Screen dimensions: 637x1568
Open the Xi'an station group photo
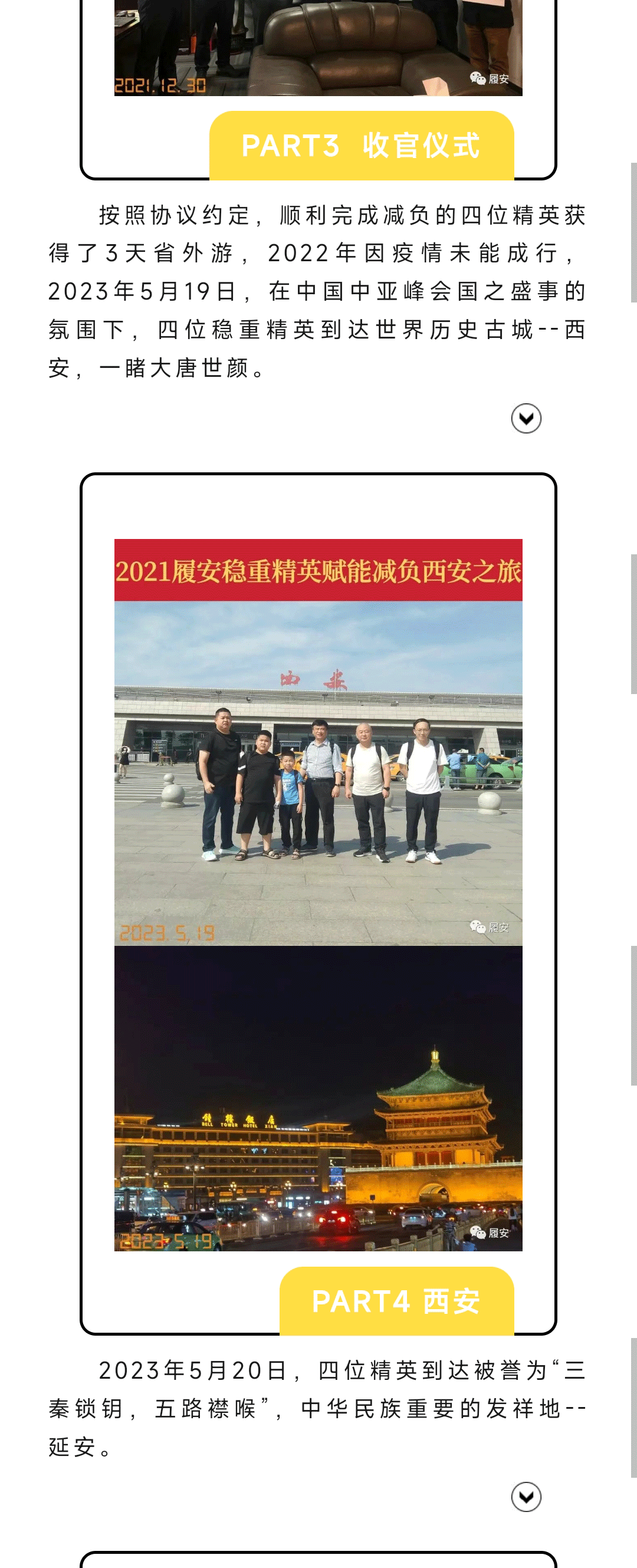coord(318,772)
